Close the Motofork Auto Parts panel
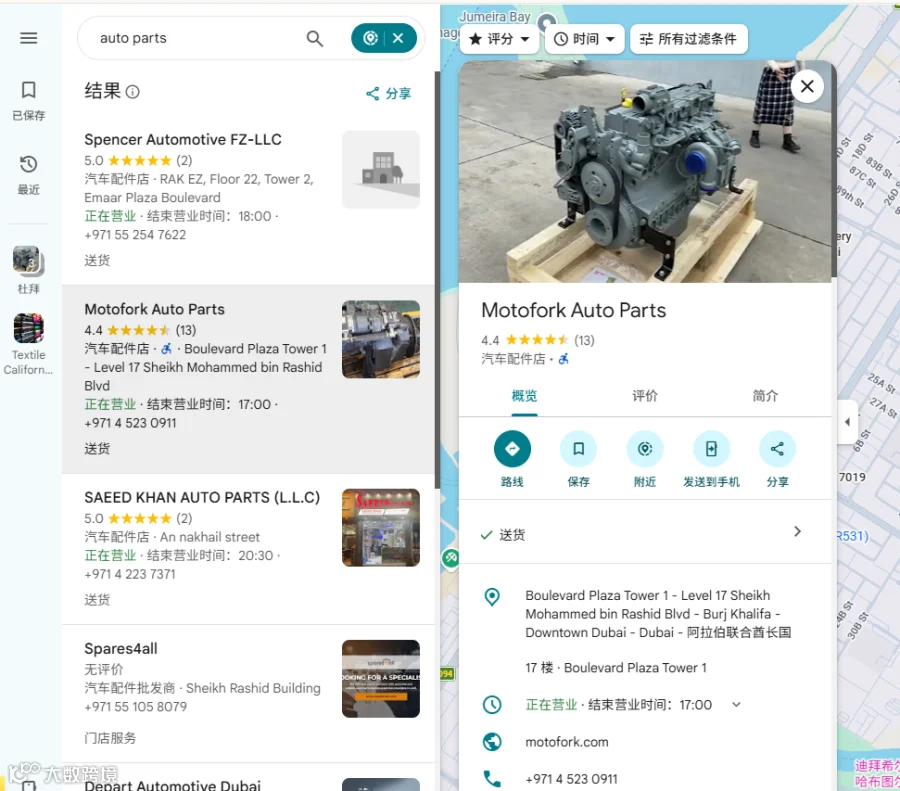The width and height of the screenshot is (900, 791). pyautogui.click(x=806, y=87)
